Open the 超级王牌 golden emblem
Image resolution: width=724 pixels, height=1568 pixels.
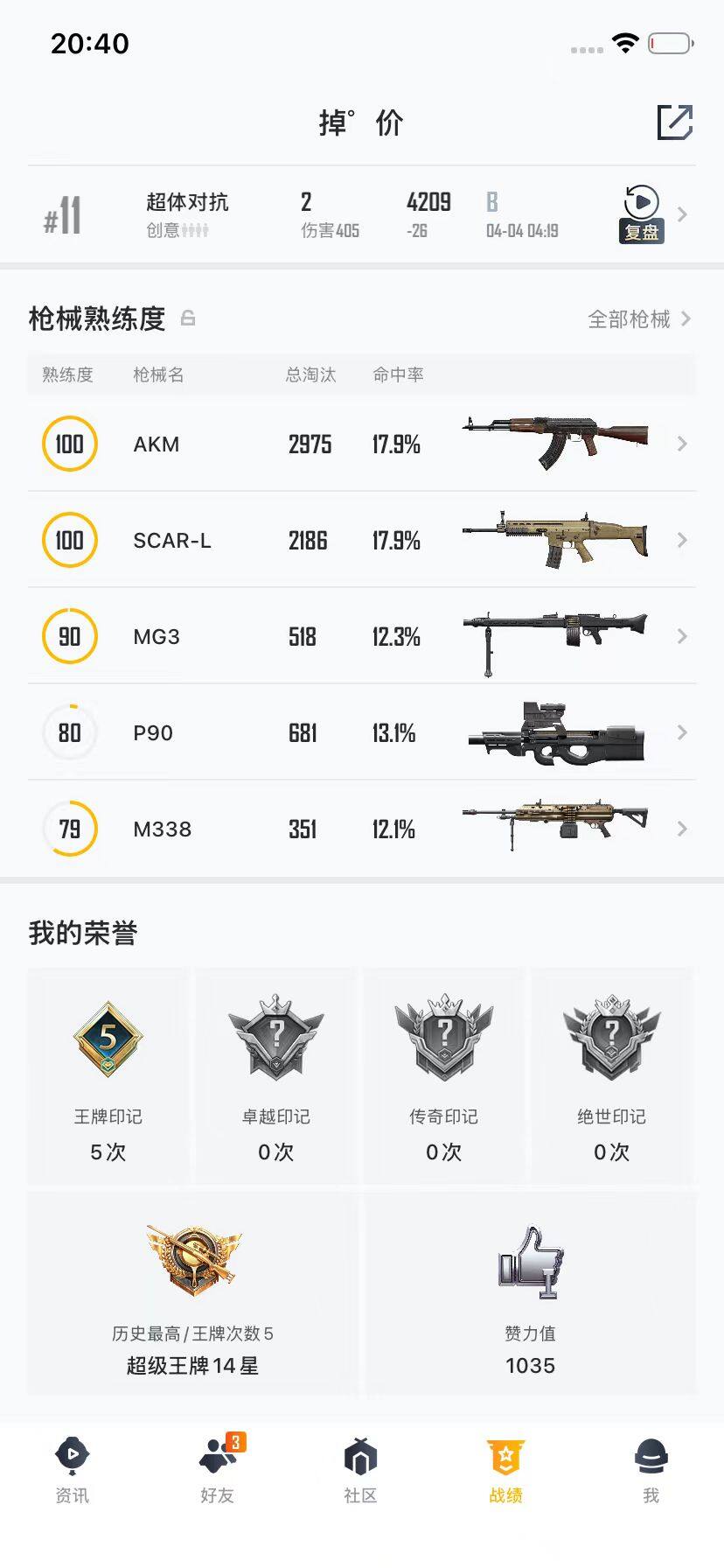point(191,1260)
